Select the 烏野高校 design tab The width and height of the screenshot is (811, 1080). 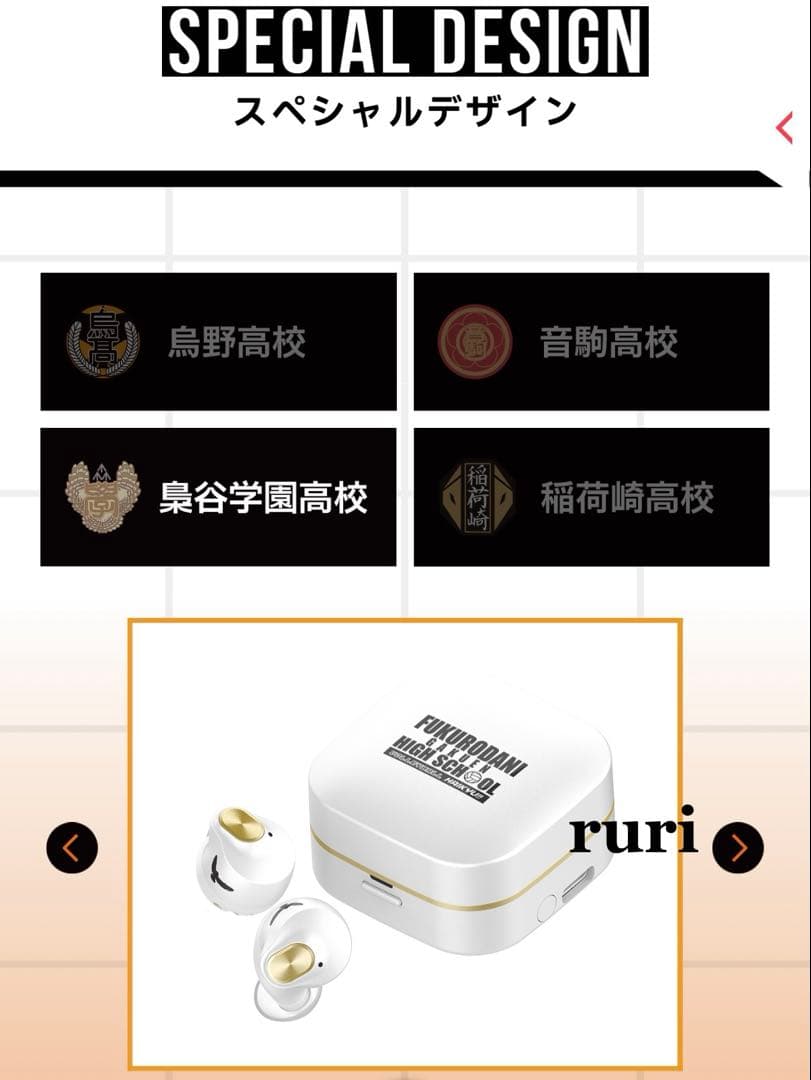point(218,342)
